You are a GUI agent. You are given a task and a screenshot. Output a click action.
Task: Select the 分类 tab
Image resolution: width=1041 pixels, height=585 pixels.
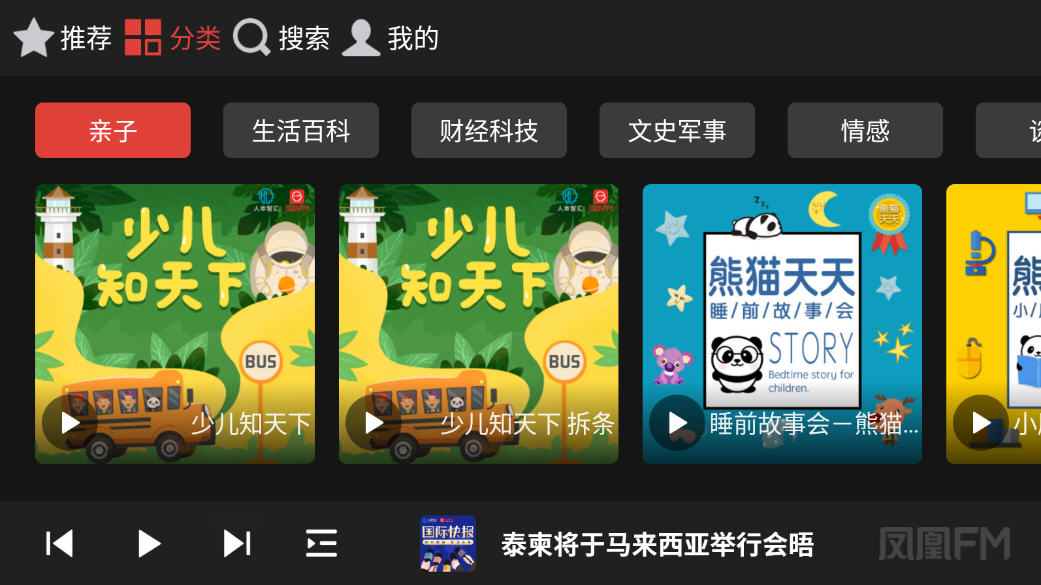point(172,38)
